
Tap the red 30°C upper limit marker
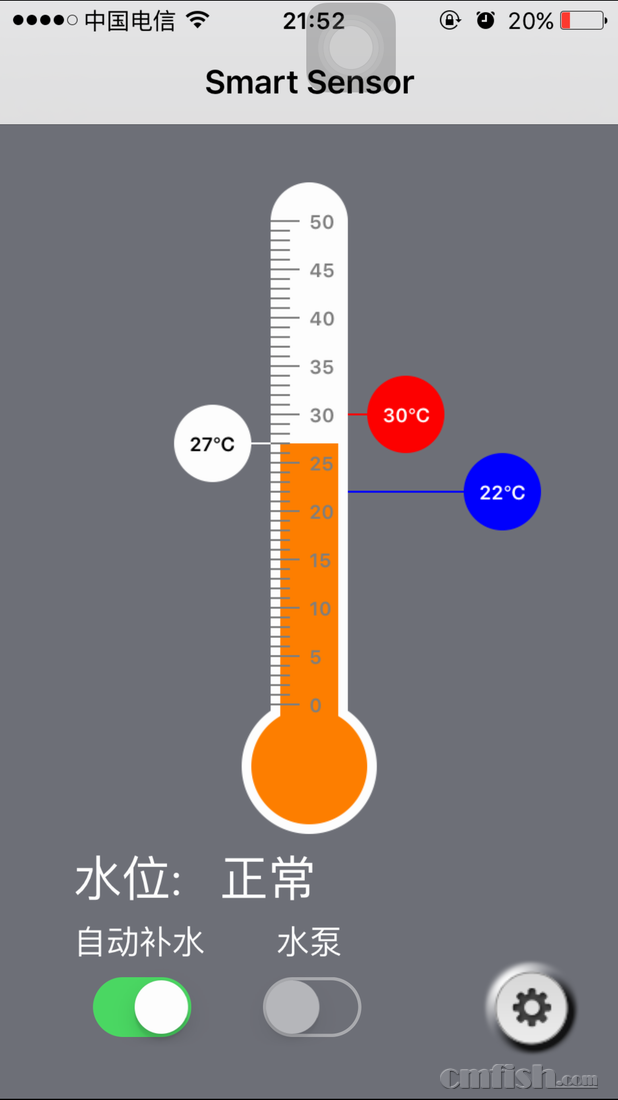pyautogui.click(x=405, y=415)
